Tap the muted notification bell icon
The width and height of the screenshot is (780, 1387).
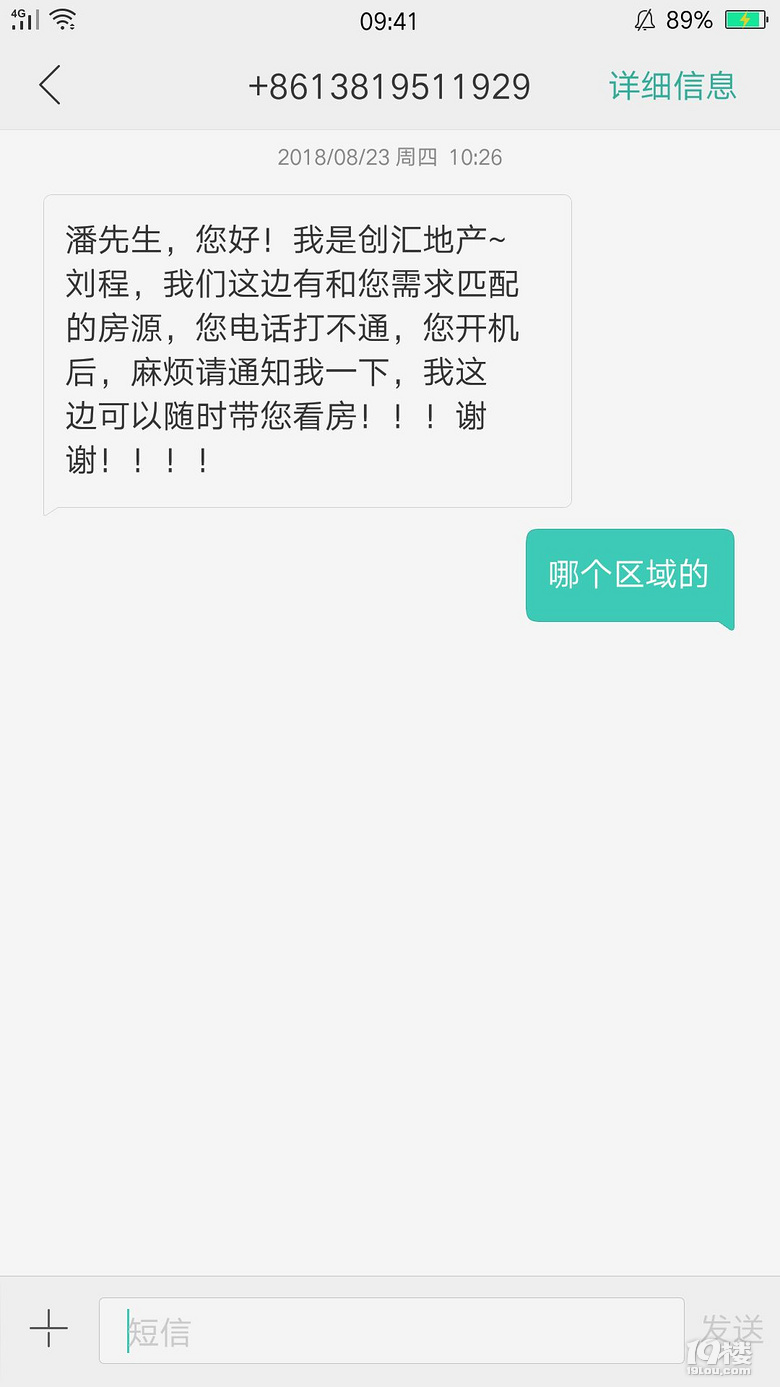647,18
